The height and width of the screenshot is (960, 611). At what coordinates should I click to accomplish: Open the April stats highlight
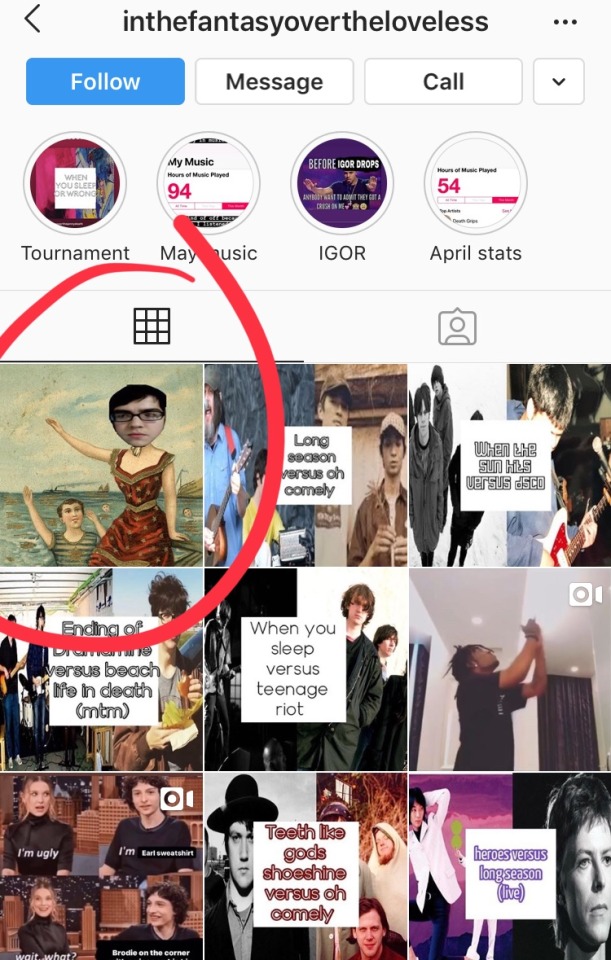[476, 183]
